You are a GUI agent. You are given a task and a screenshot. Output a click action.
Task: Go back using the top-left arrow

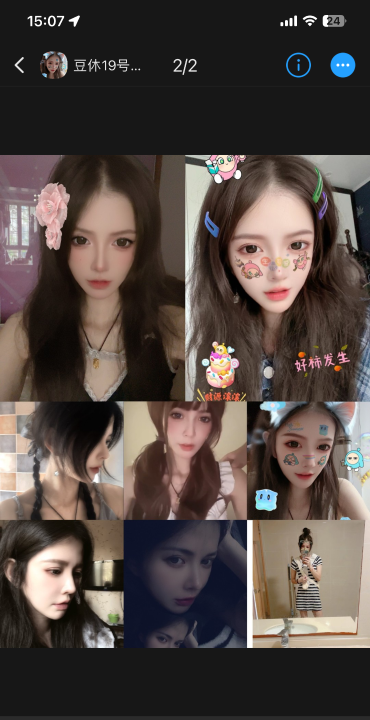pos(19,66)
